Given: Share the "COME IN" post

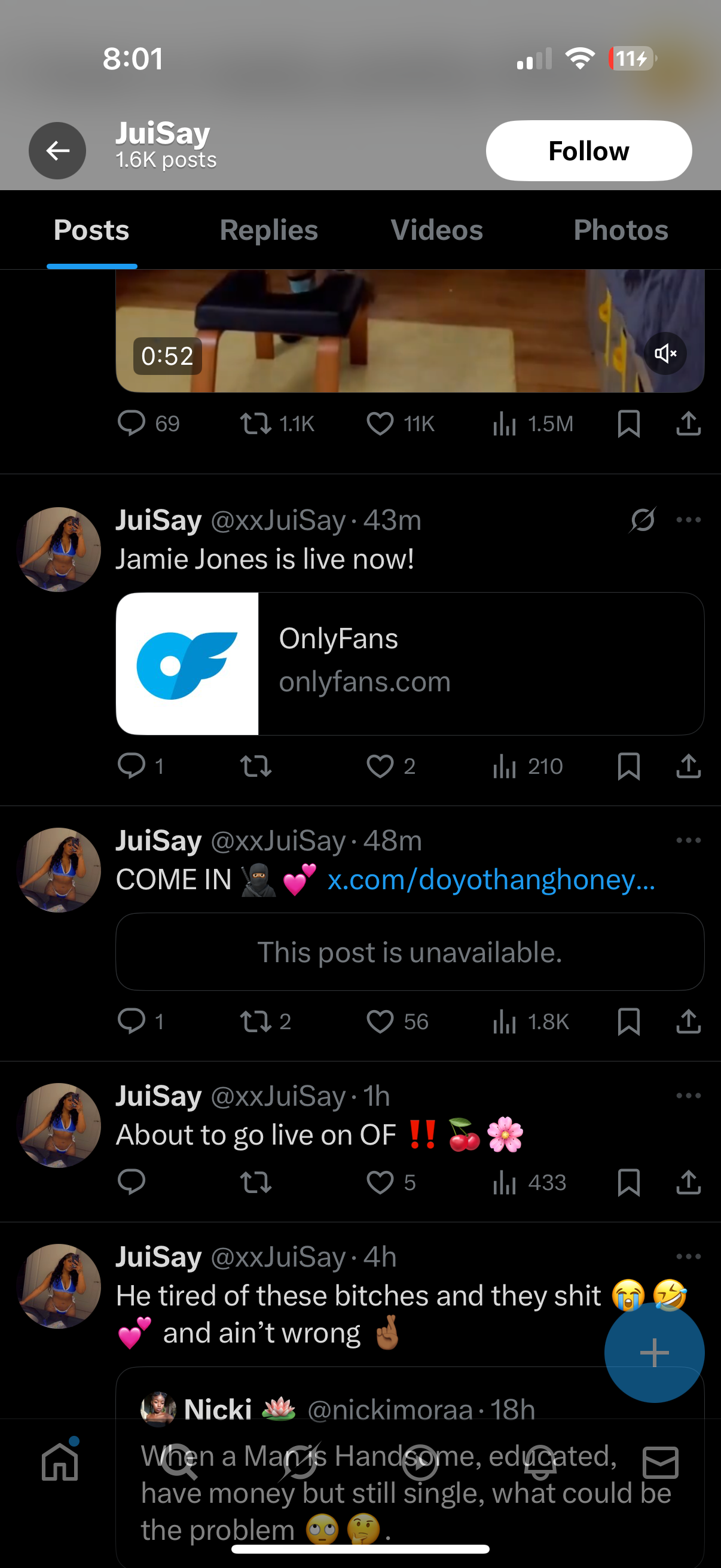Looking at the screenshot, I should coord(688,1021).
